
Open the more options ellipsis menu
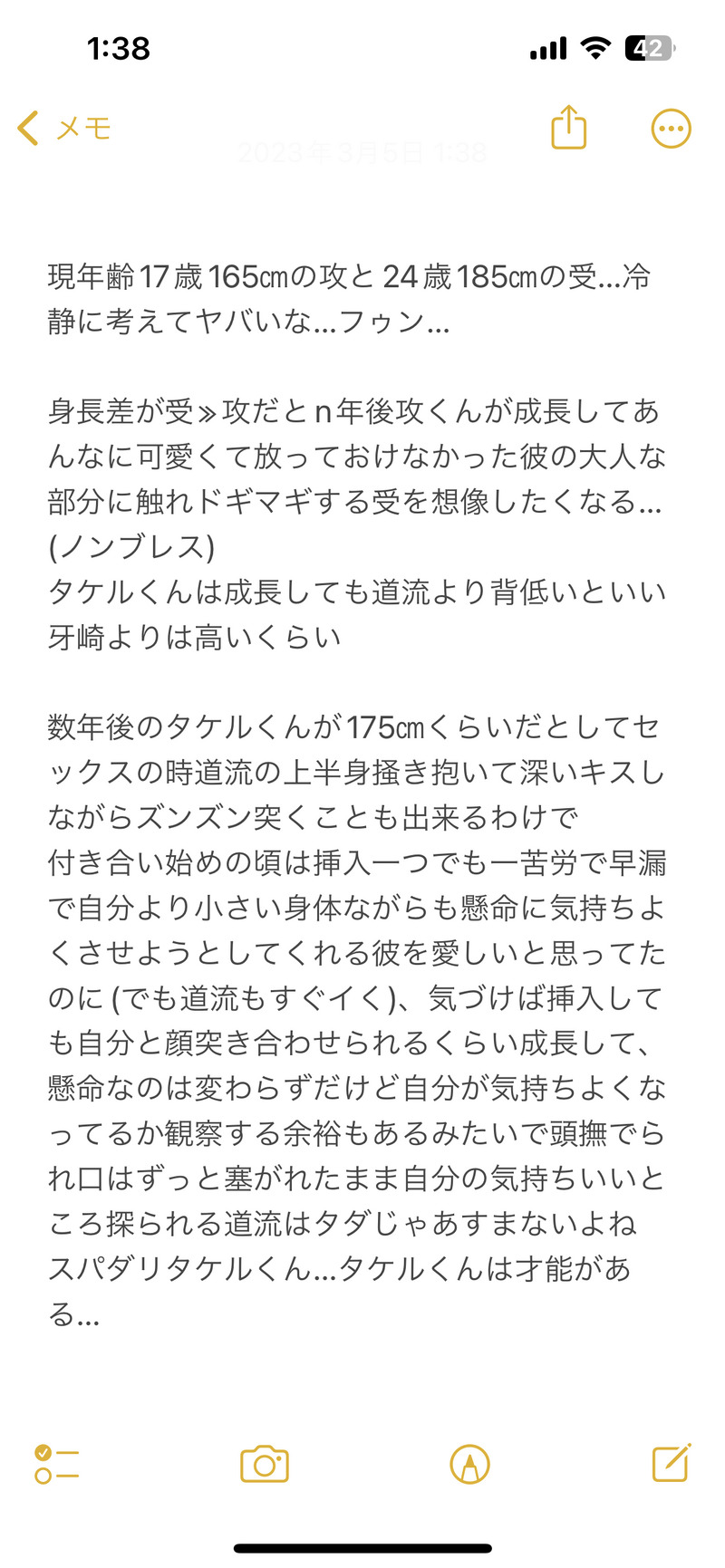[x=671, y=129]
